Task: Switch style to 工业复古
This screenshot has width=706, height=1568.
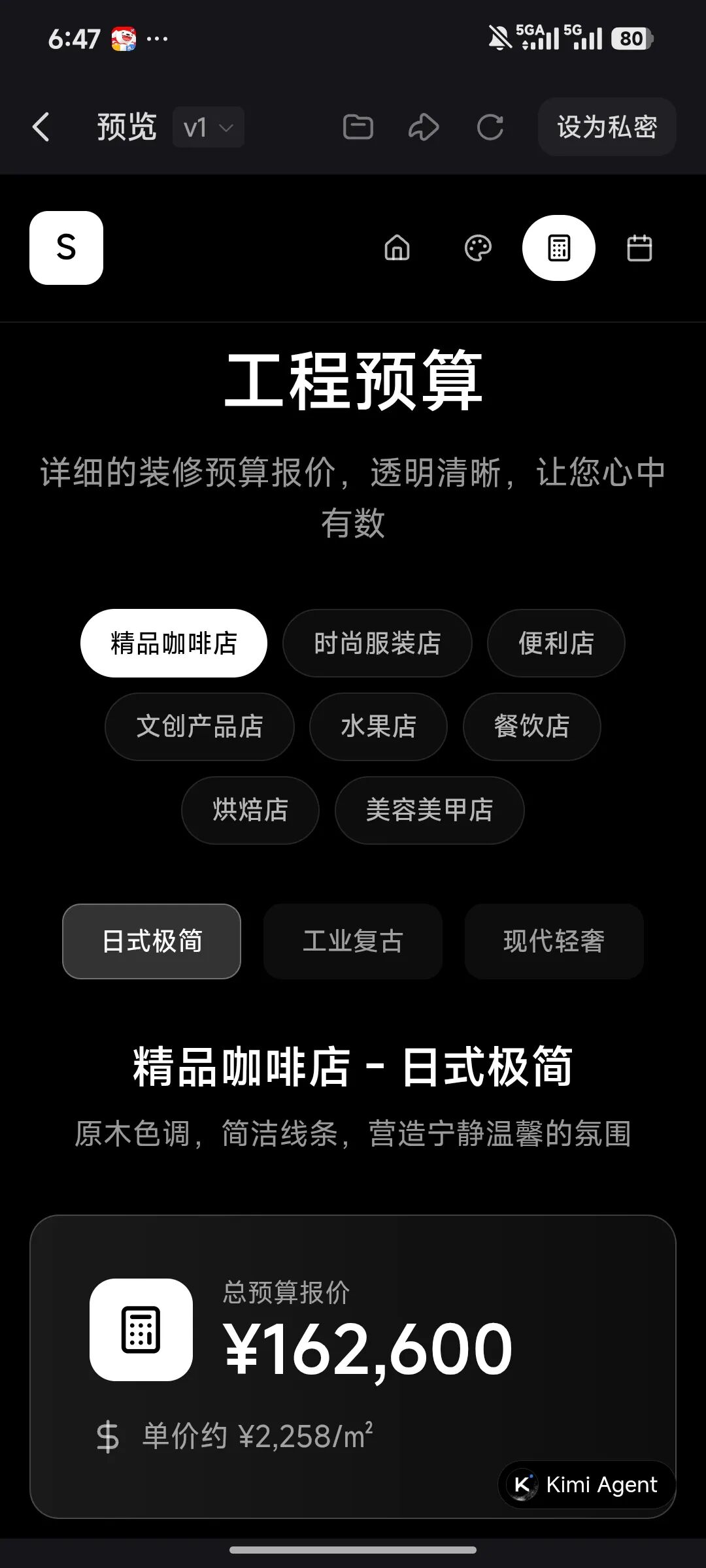Action: click(353, 941)
